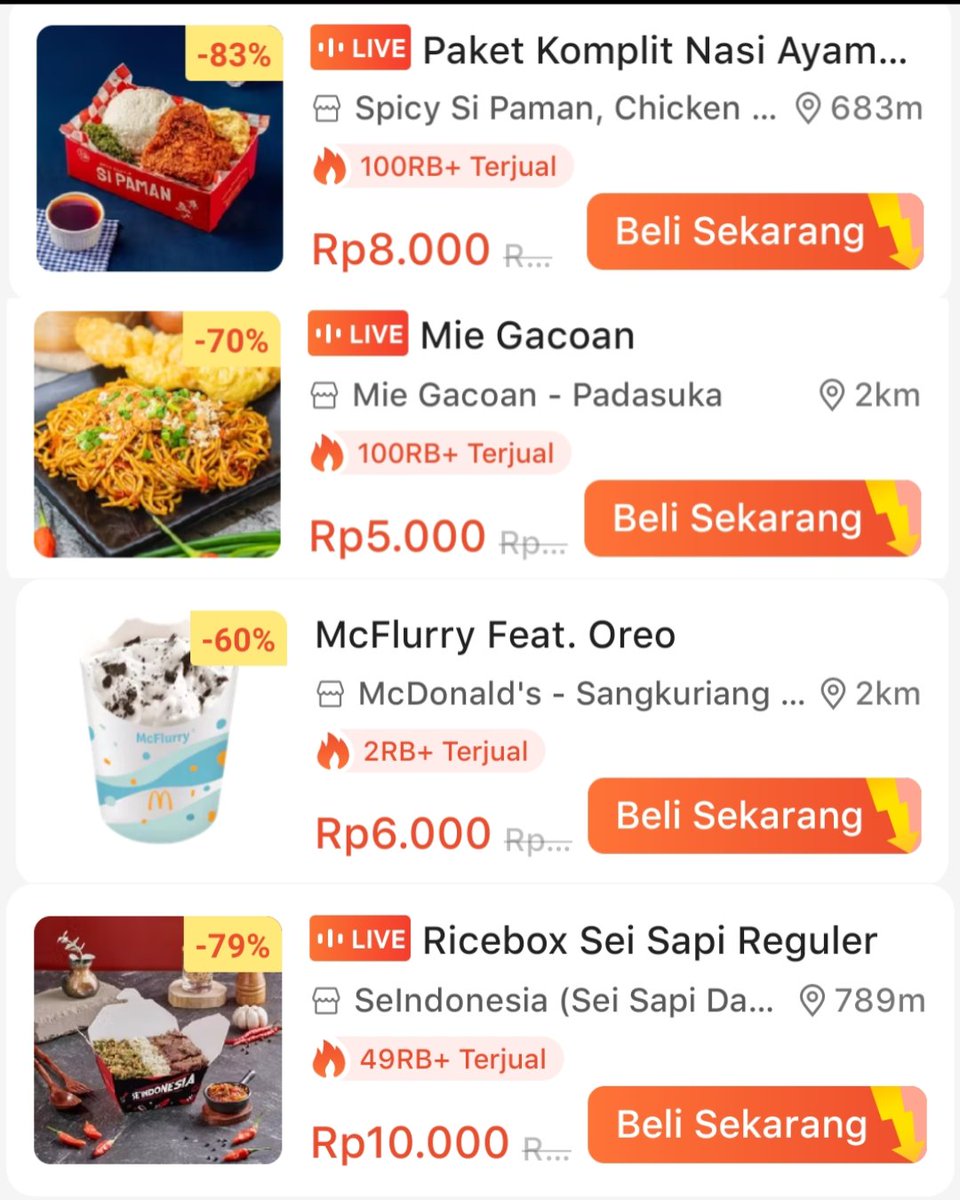The image size is (960, 1200).
Task: Open the Paket Komplit Nasi Ayam food photo
Action: point(159,148)
